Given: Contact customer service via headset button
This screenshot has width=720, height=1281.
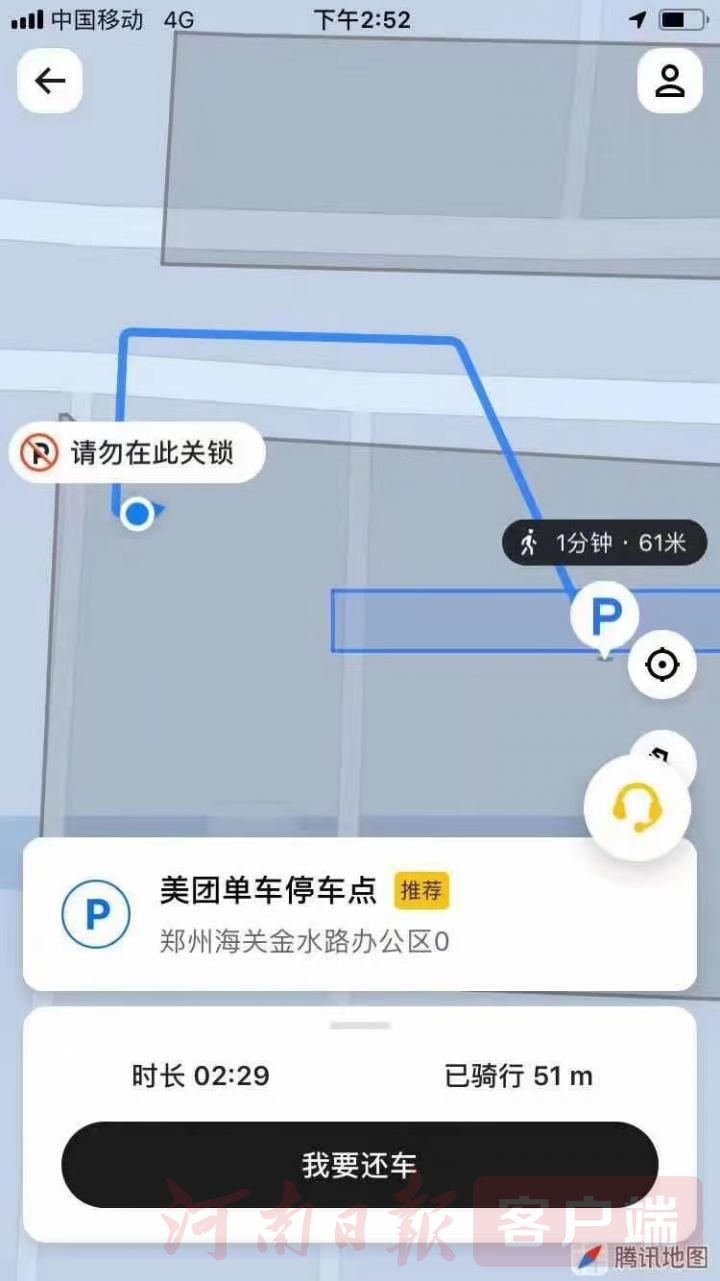Looking at the screenshot, I should (x=638, y=807).
